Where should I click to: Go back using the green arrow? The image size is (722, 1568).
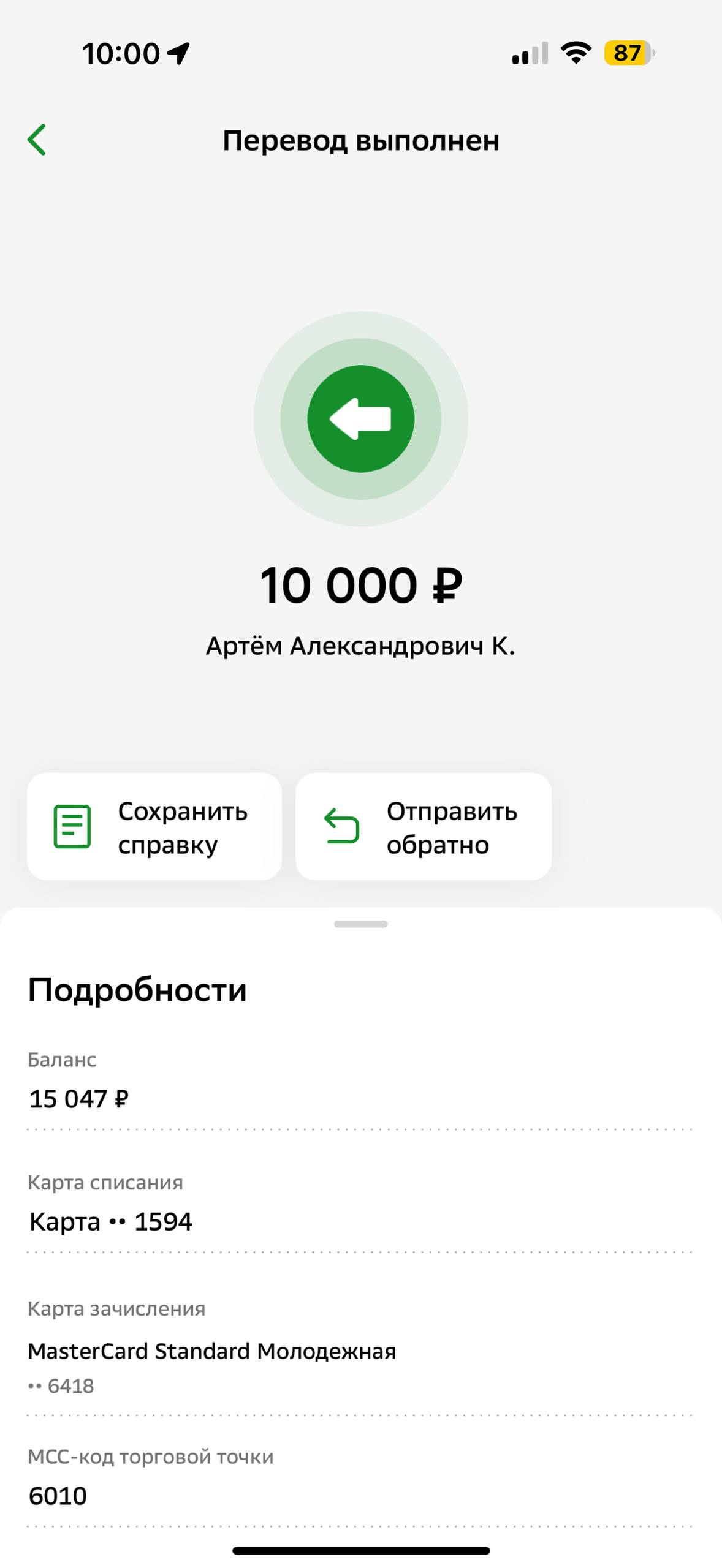(x=37, y=140)
